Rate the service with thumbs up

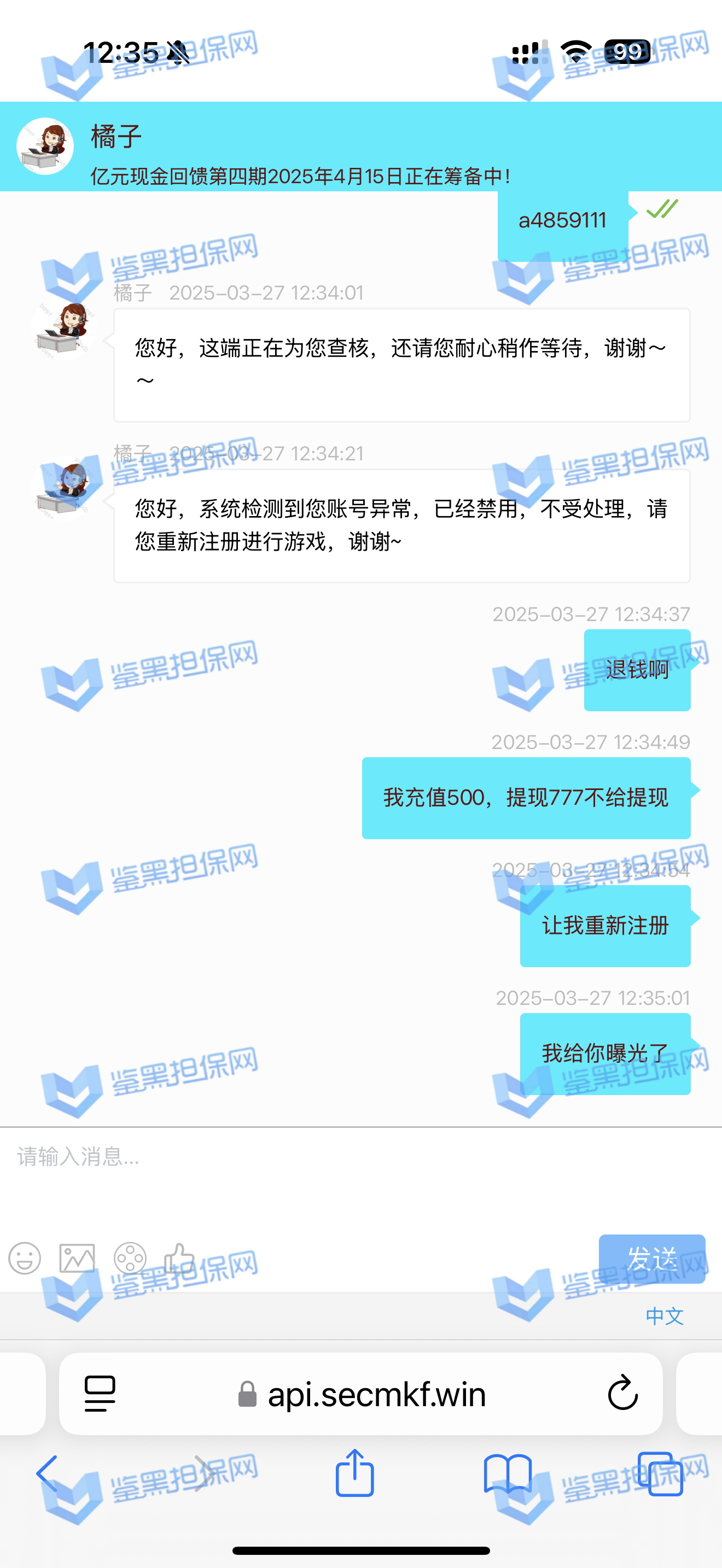pyautogui.click(x=179, y=1257)
